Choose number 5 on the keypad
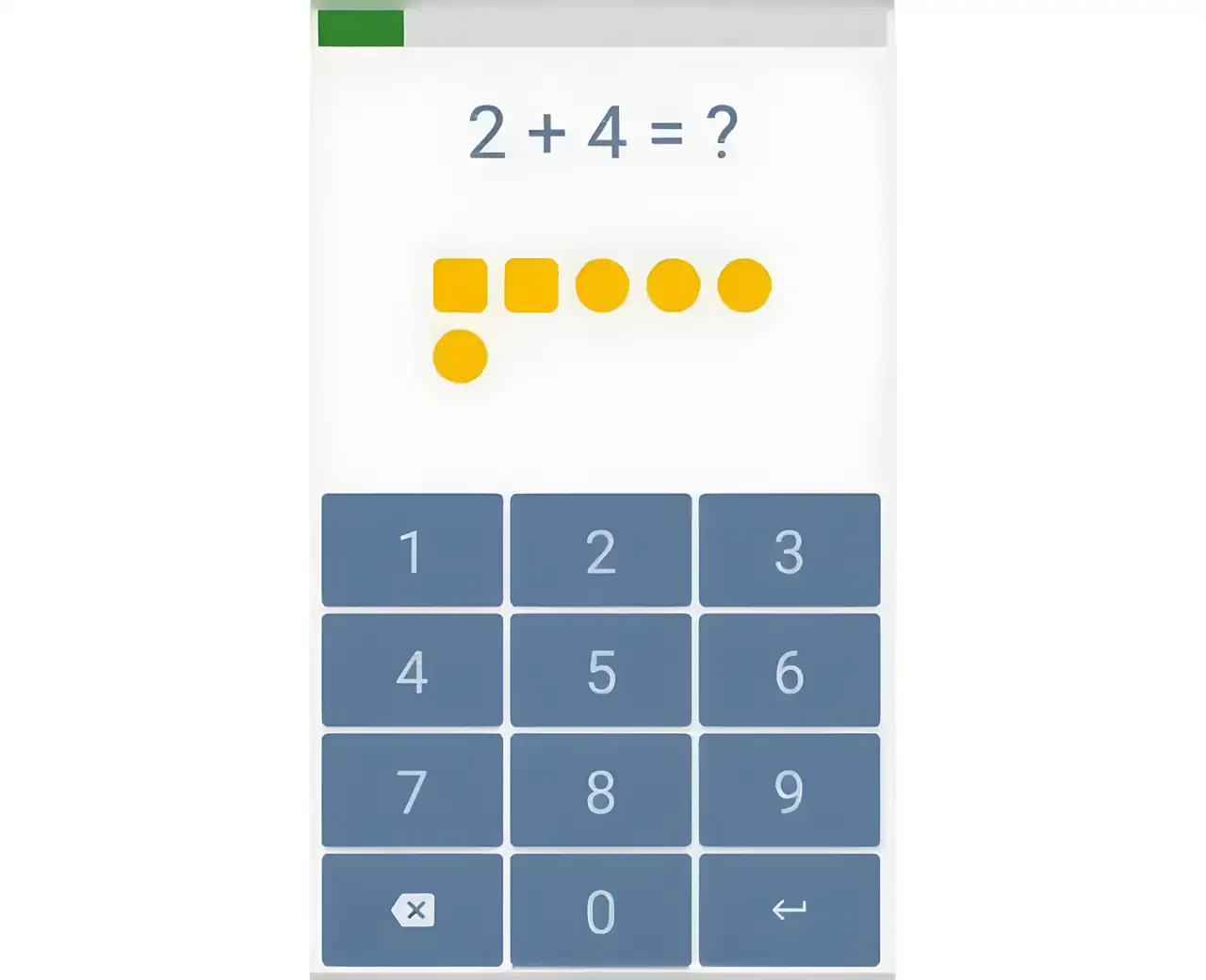The height and width of the screenshot is (980, 1206). [600, 670]
